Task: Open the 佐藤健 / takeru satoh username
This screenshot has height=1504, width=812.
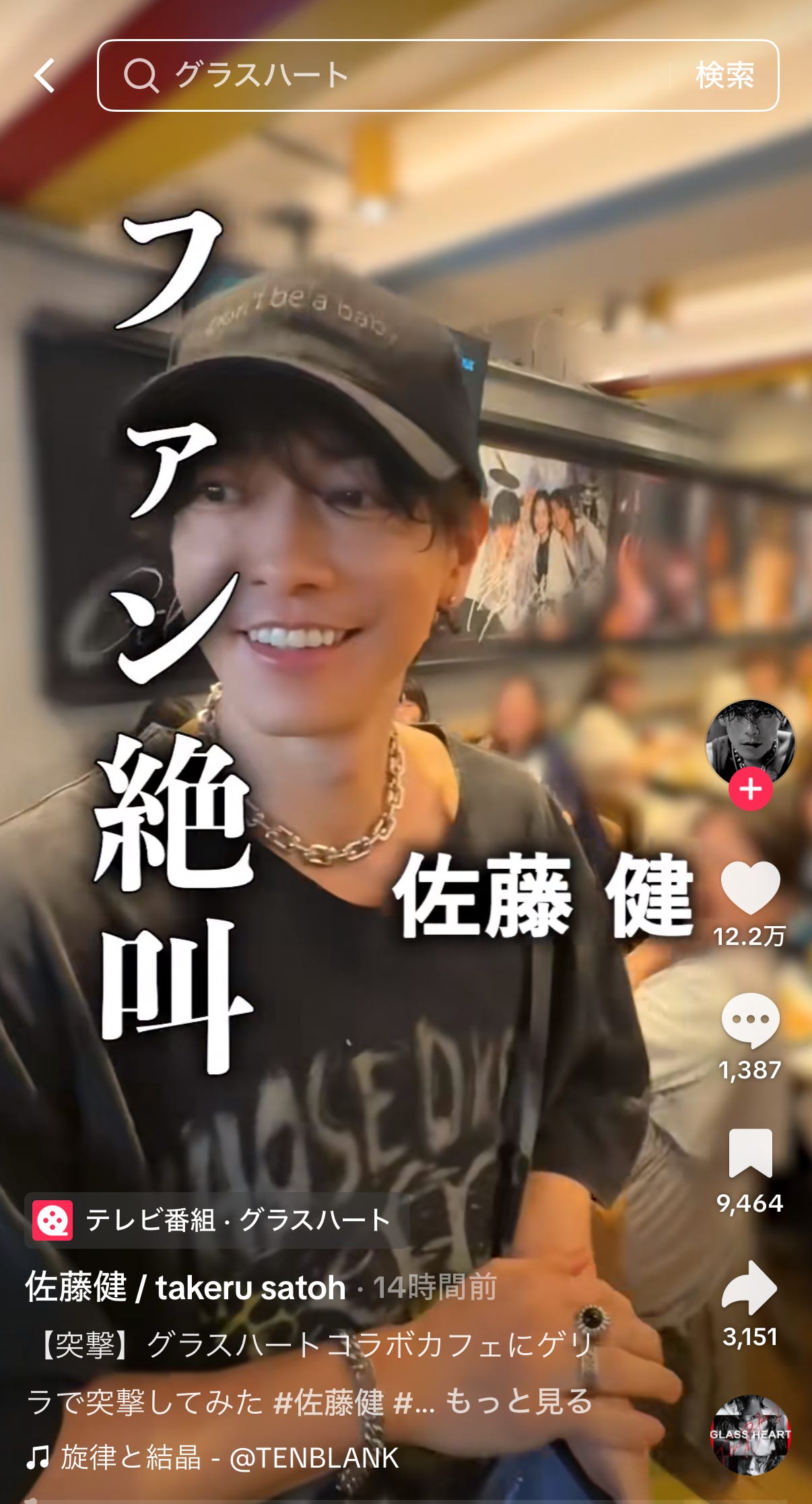Action: (186, 1288)
